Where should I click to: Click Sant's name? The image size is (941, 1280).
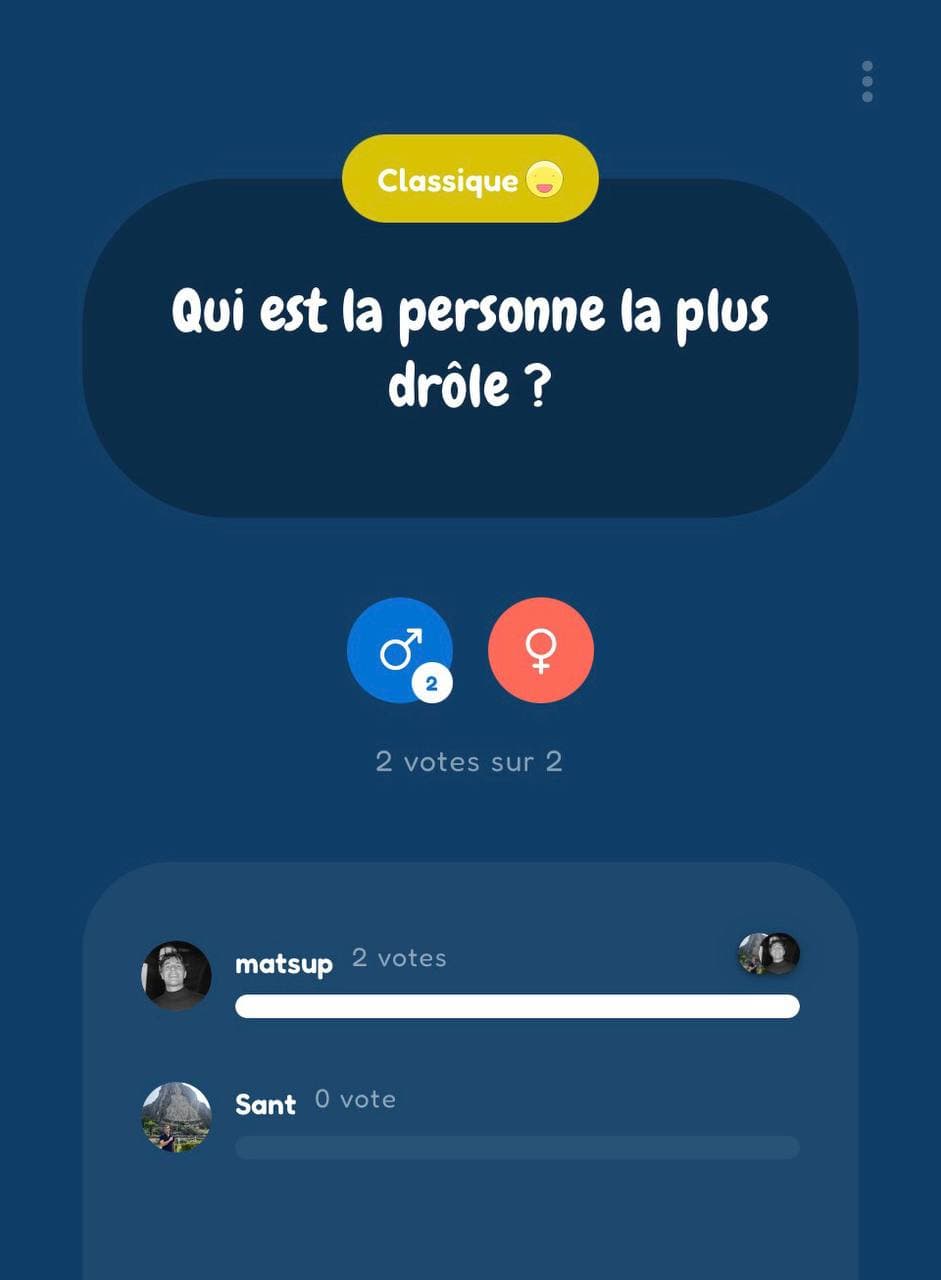265,1105
